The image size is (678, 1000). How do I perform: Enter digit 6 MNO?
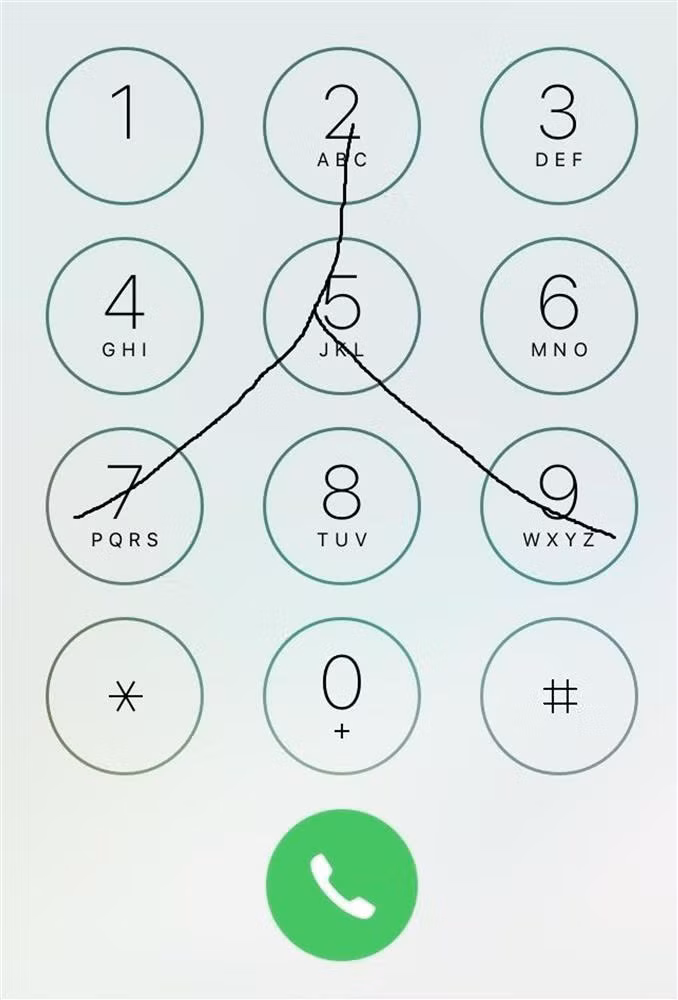point(559,316)
